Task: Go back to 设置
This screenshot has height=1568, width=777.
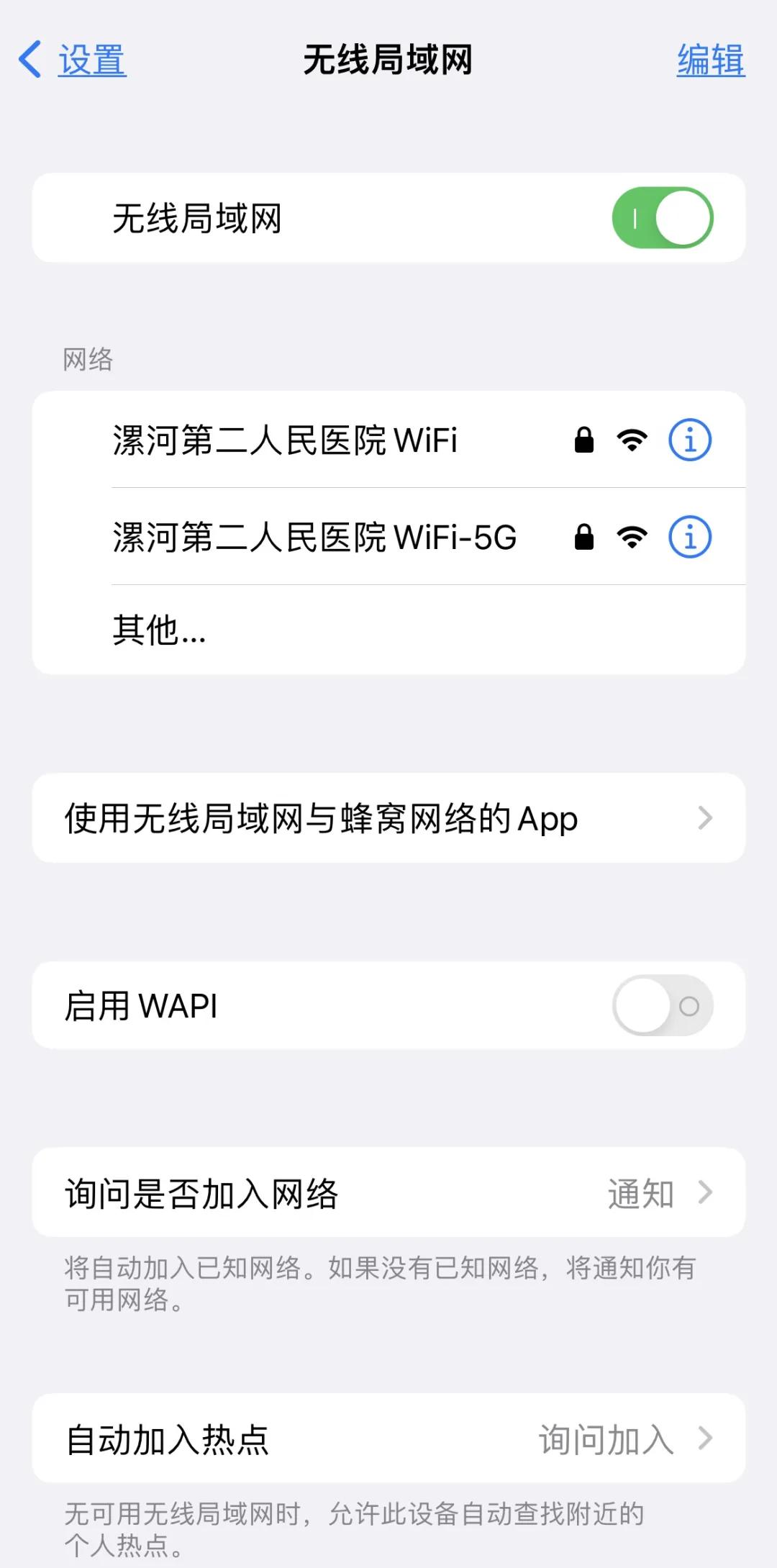Action: (72, 60)
